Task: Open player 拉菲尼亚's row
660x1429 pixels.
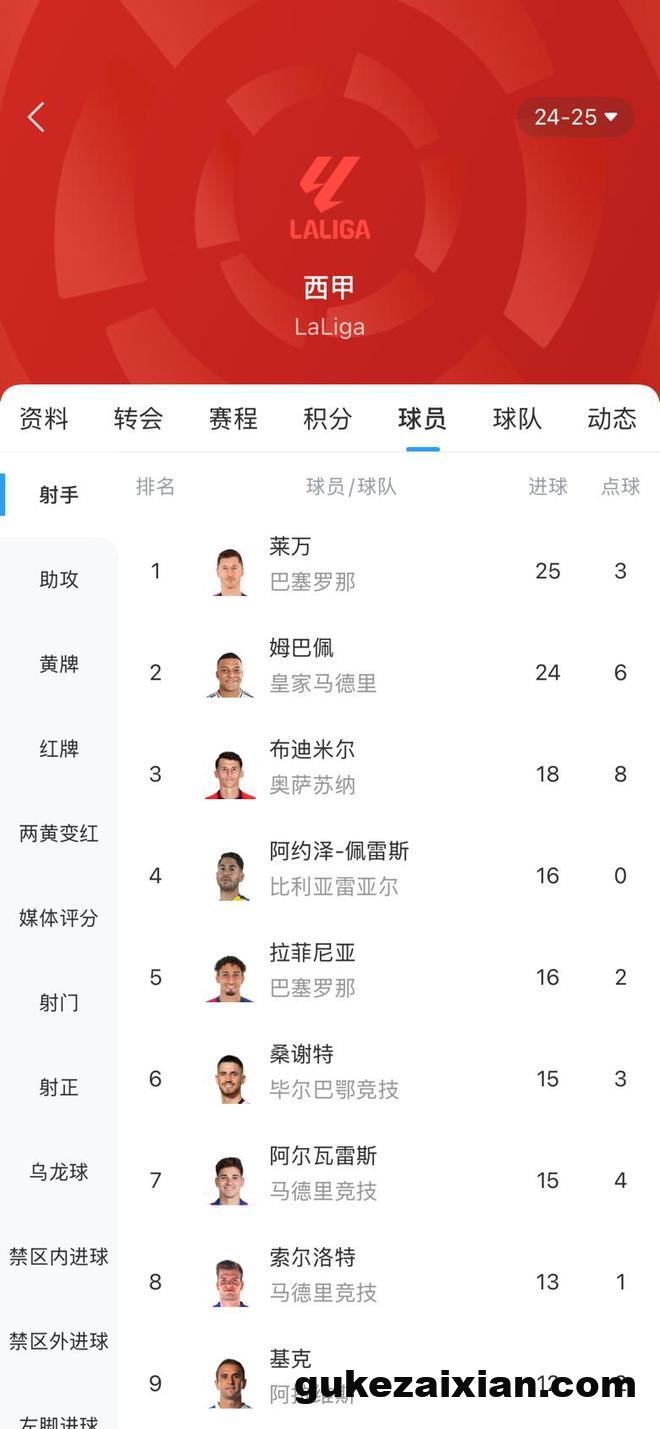Action: point(389,977)
